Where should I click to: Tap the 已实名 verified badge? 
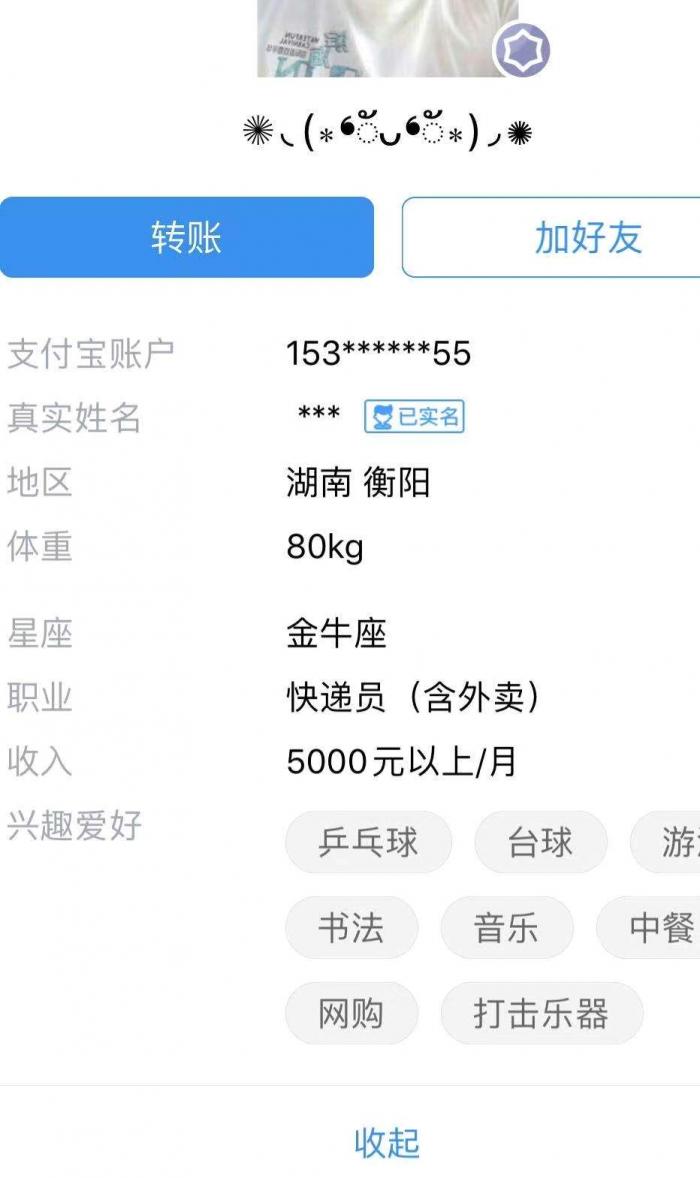(x=415, y=416)
